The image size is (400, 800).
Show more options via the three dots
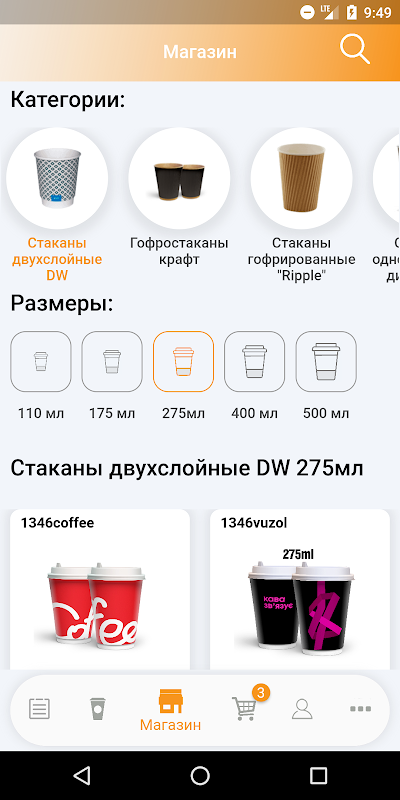click(360, 709)
